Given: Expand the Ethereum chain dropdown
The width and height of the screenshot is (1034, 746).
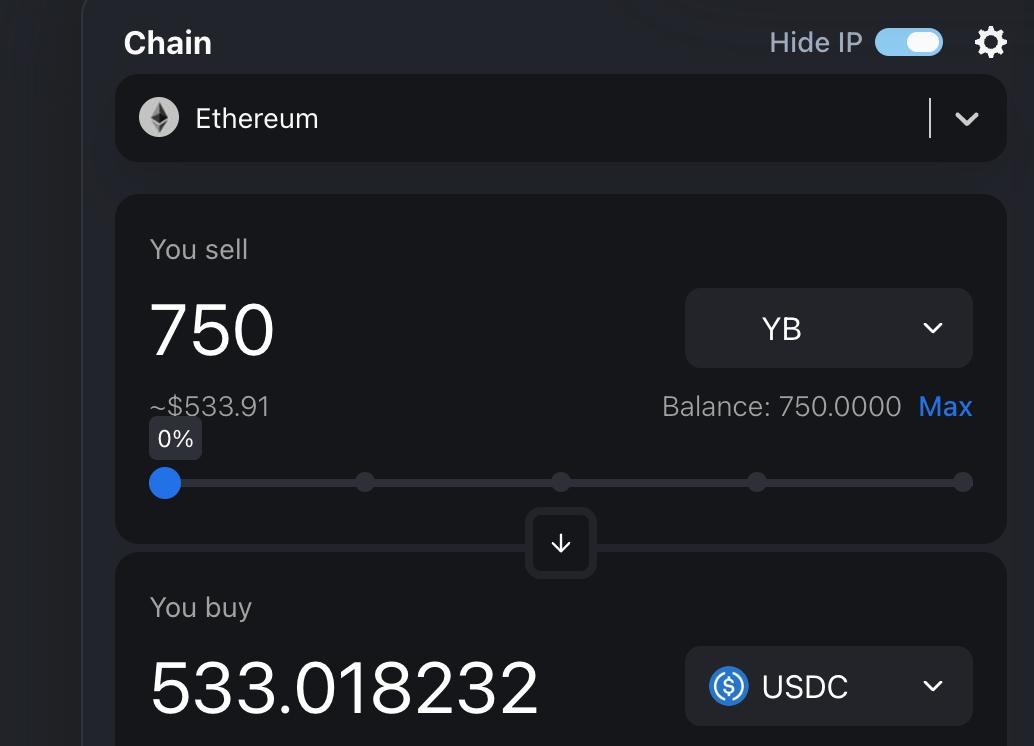Looking at the screenshot, I should tap(965, 119).
